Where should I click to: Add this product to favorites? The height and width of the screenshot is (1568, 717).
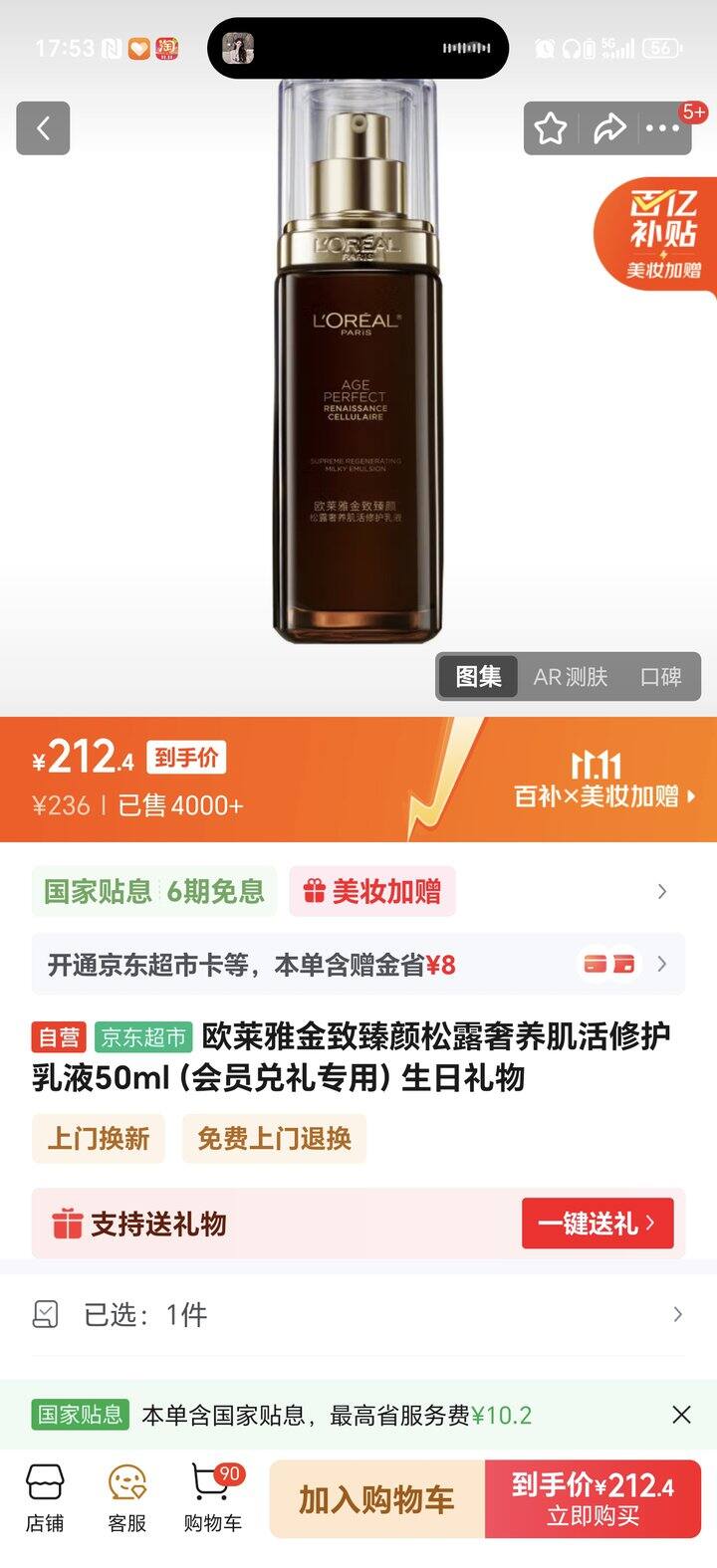click(551, 128)
